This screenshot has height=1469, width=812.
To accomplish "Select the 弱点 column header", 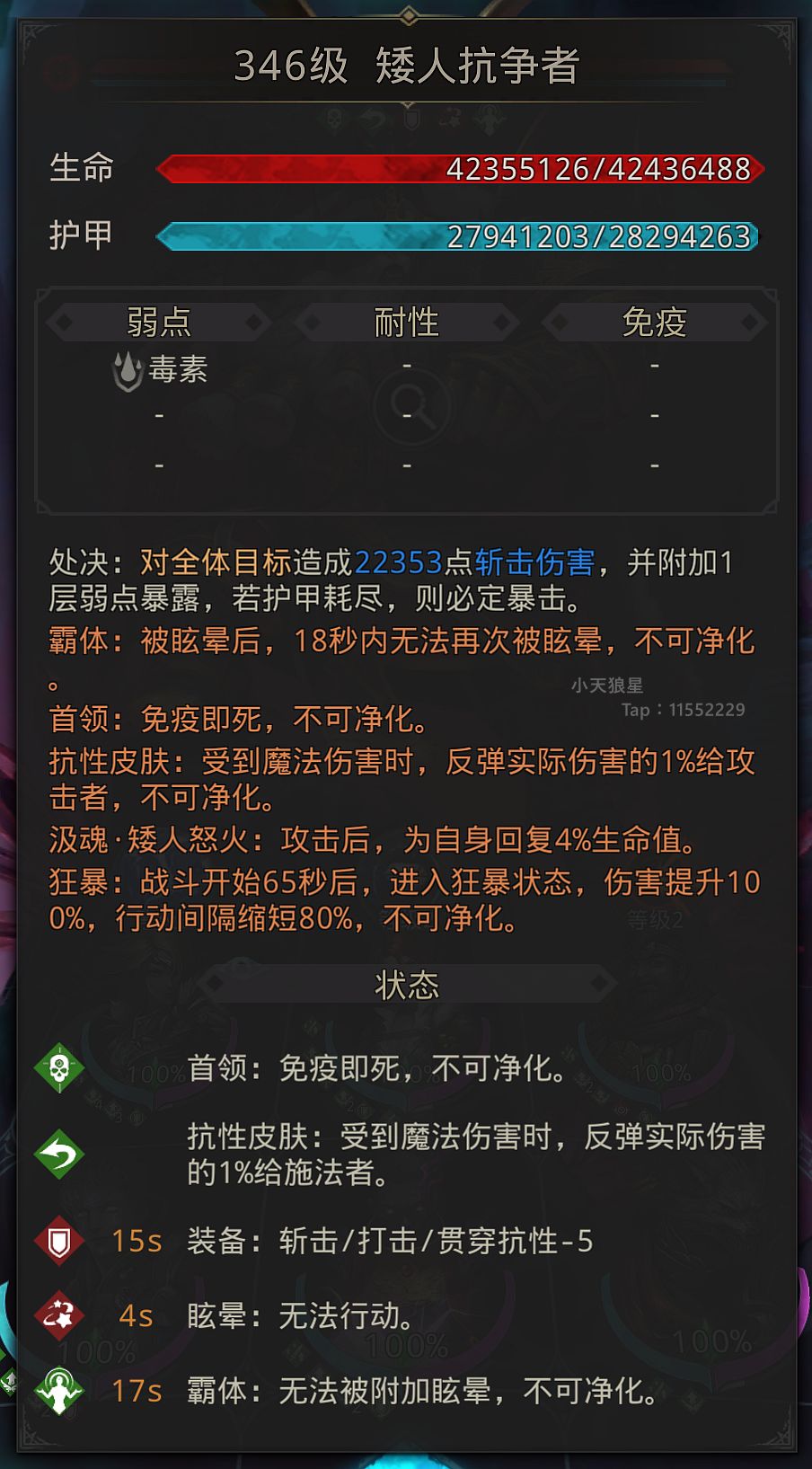I will tap(160, 323).
